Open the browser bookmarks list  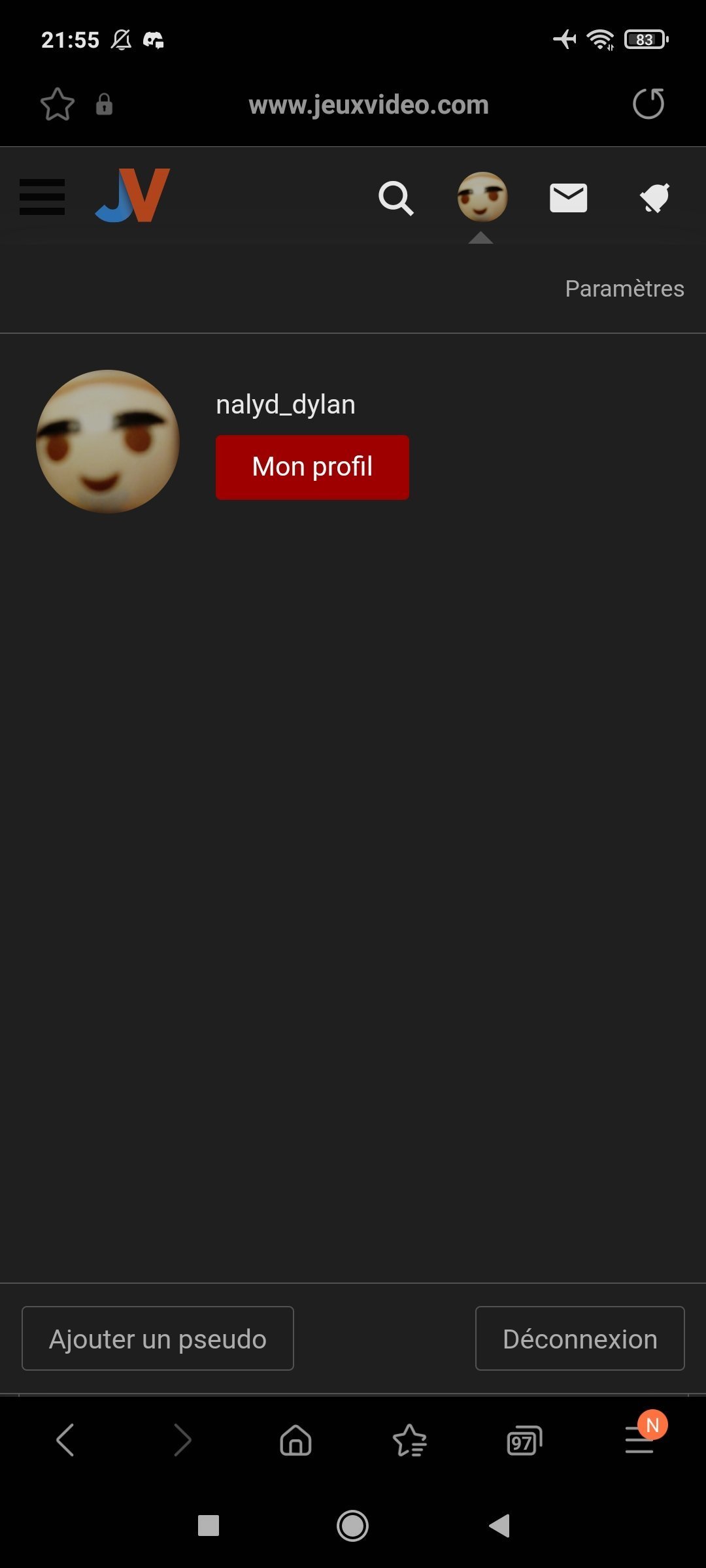(410, 1440)
